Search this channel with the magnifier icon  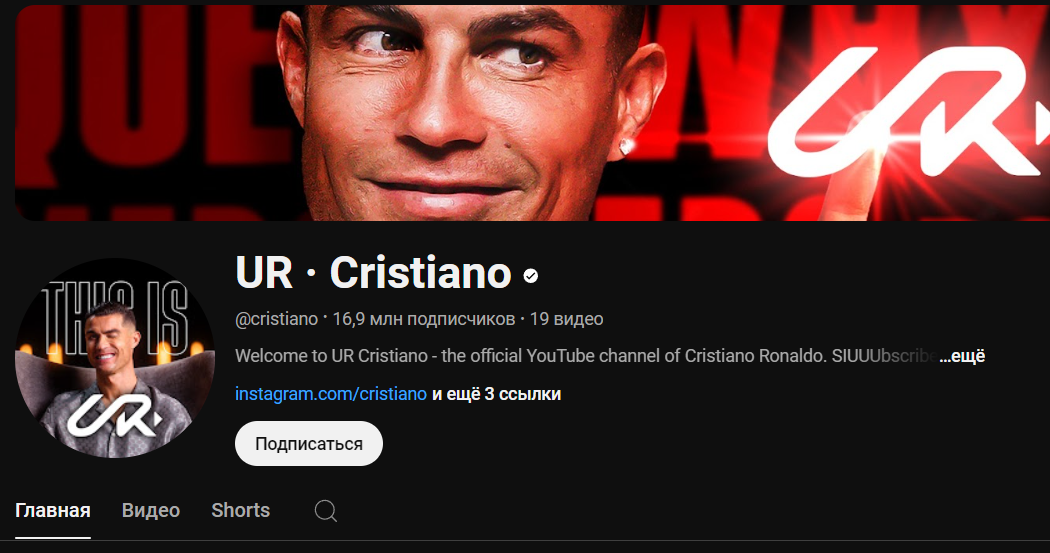pos(325,511)
